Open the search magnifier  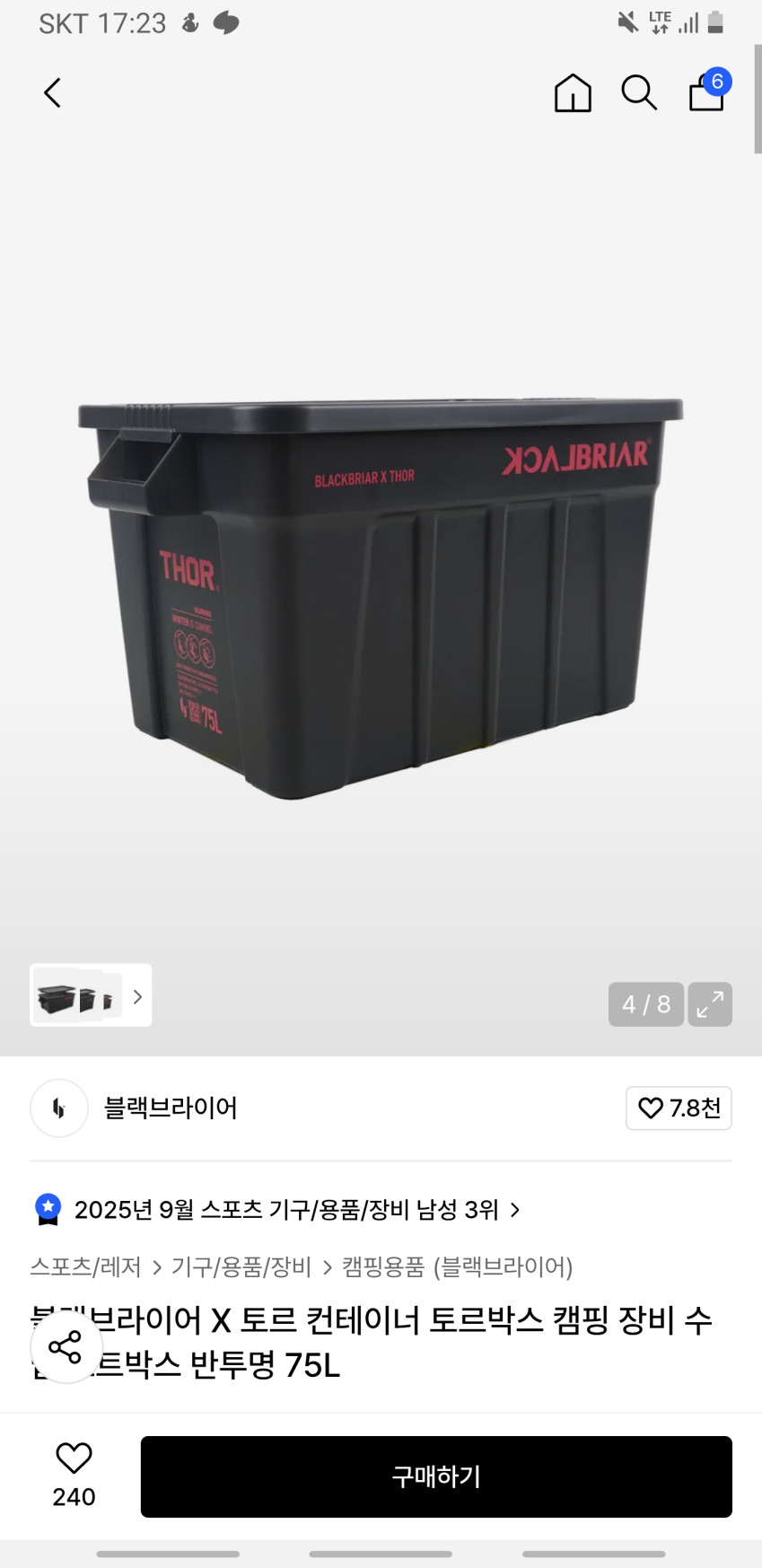point(639,92)
